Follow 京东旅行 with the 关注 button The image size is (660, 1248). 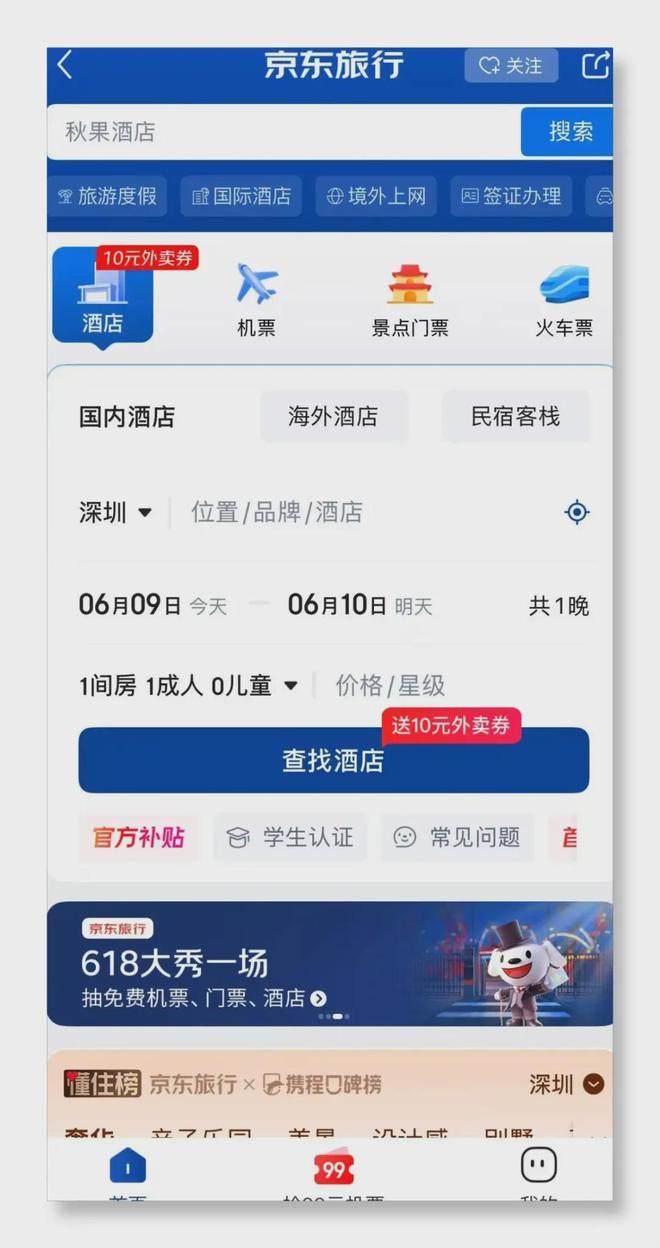[x=511, y=65]
